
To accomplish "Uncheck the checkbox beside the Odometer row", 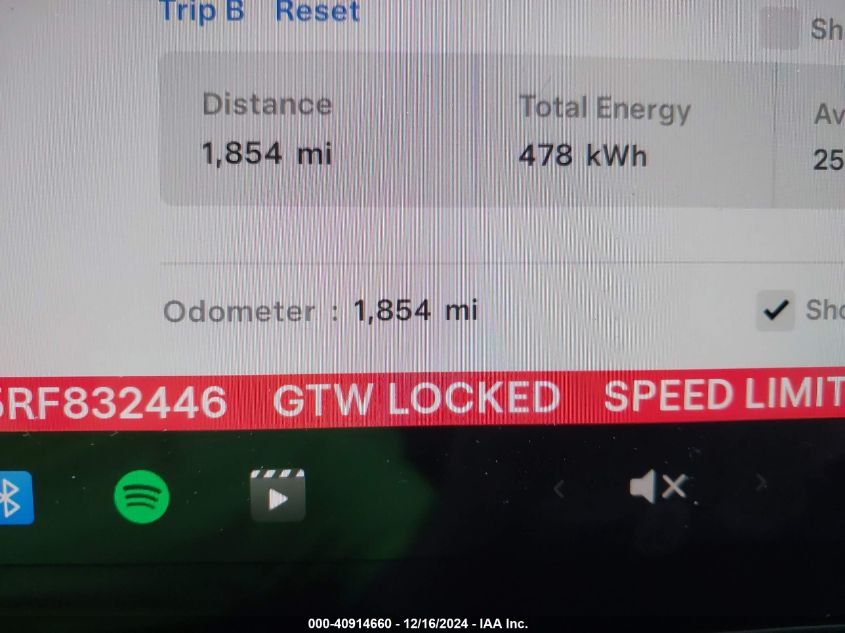I will (775, 311).
